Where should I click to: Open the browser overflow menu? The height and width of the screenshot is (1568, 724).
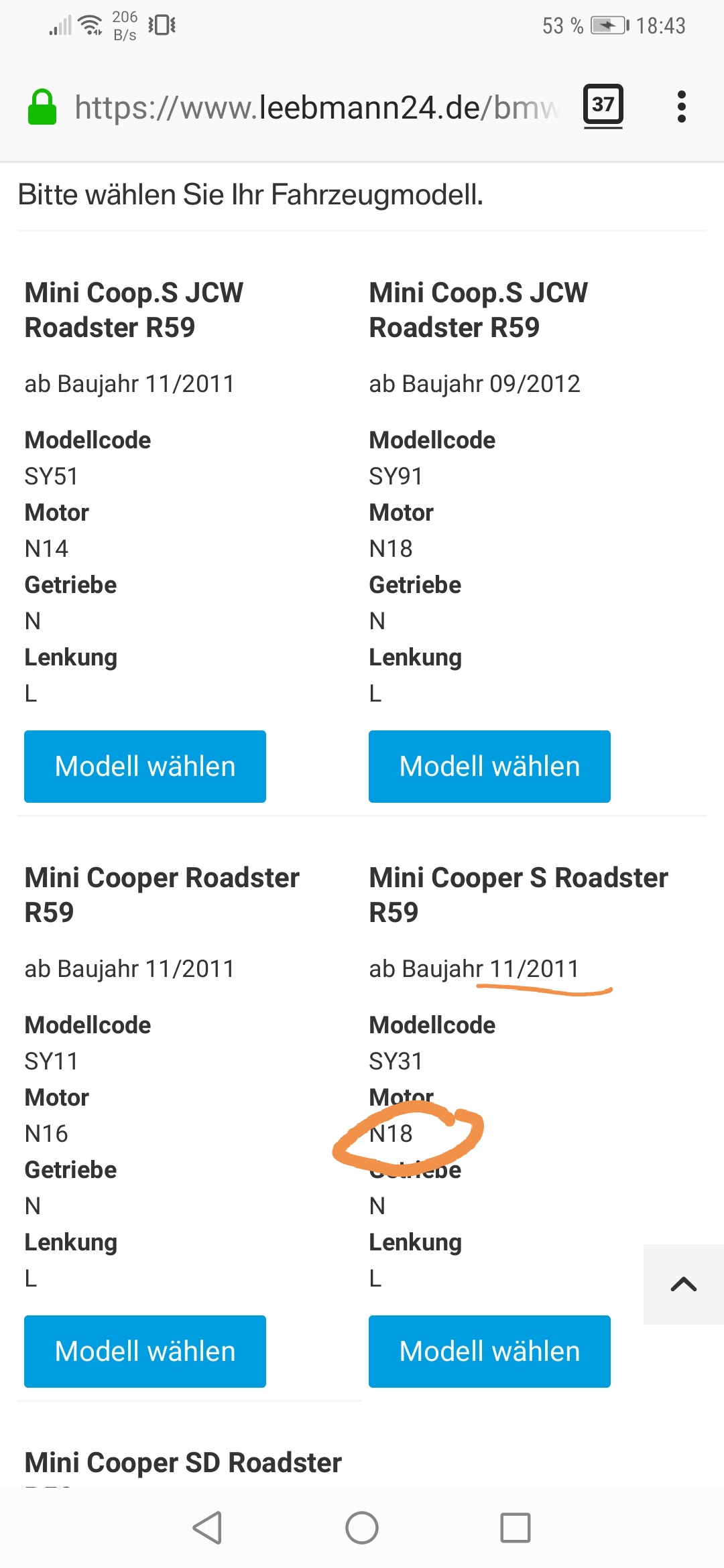tap(681, 107)
